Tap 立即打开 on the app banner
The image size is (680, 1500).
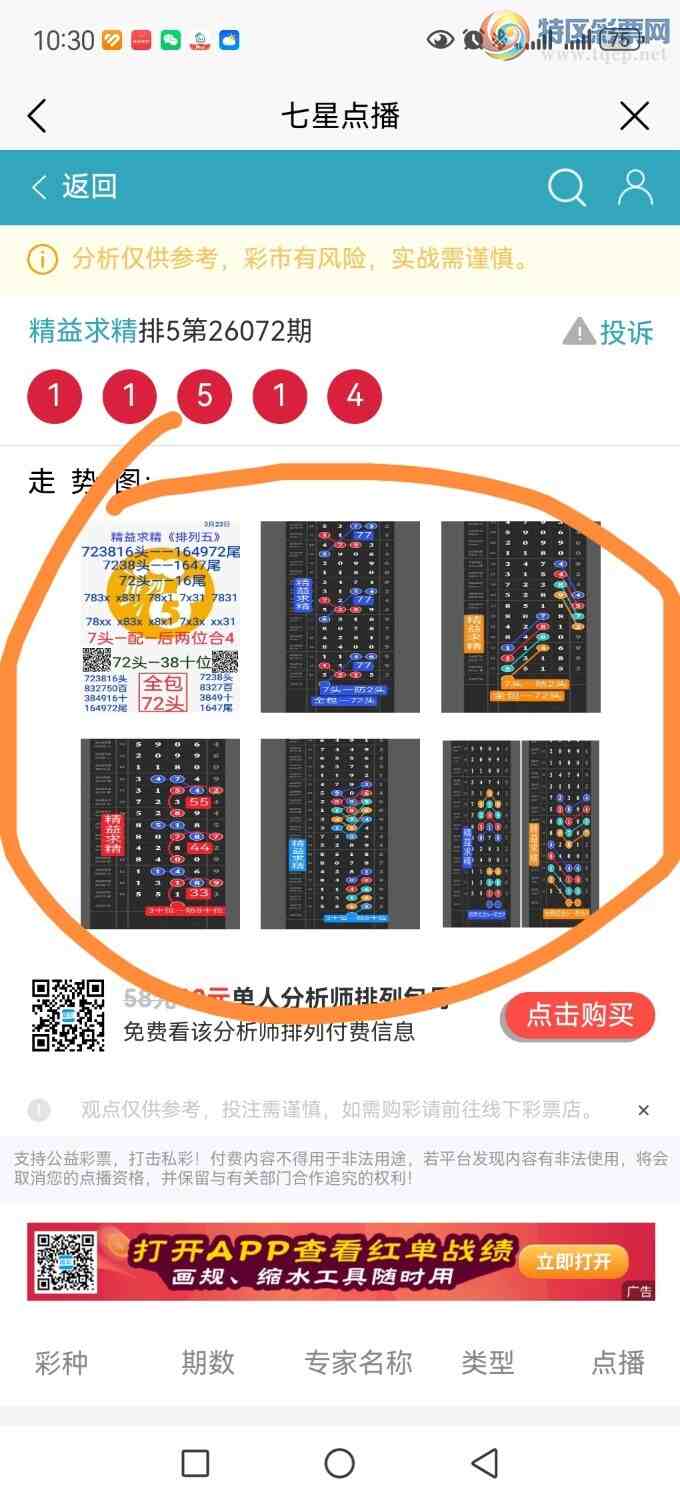point(572,1261)
